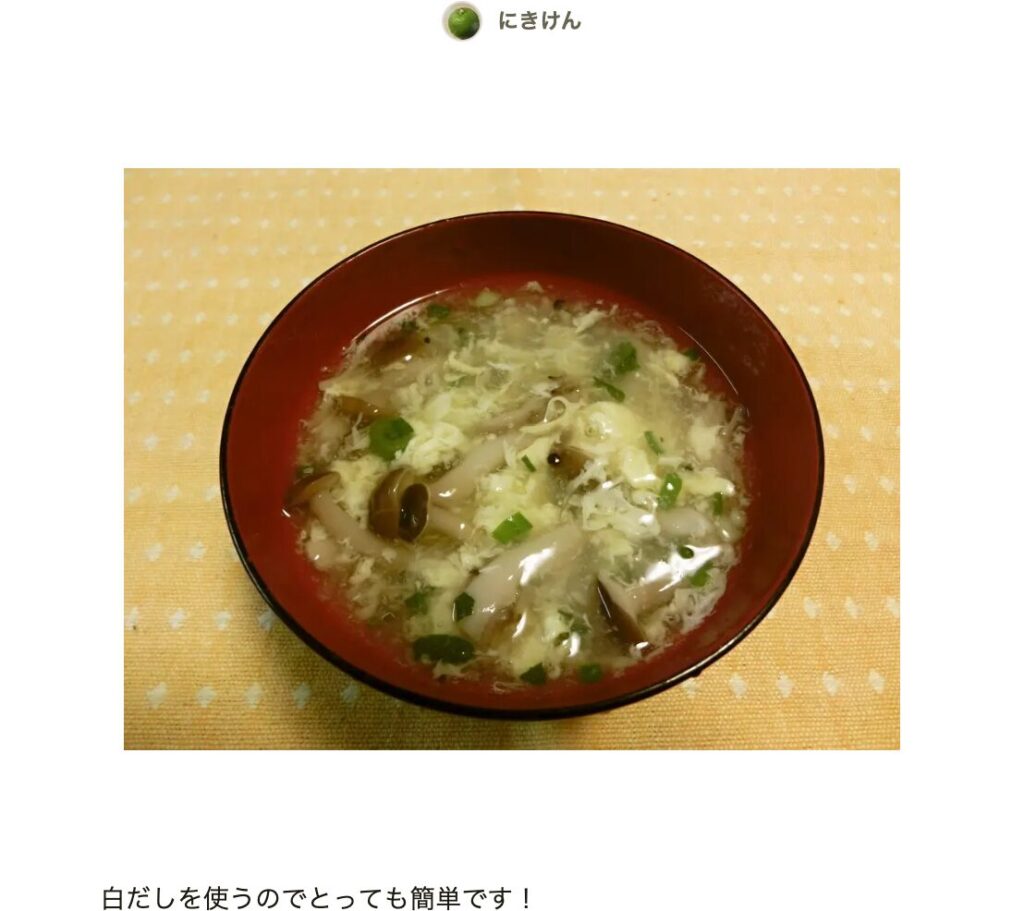The image size is (1024, 911).
Task: Open author profile にきけん
Action: click(538, 21)
